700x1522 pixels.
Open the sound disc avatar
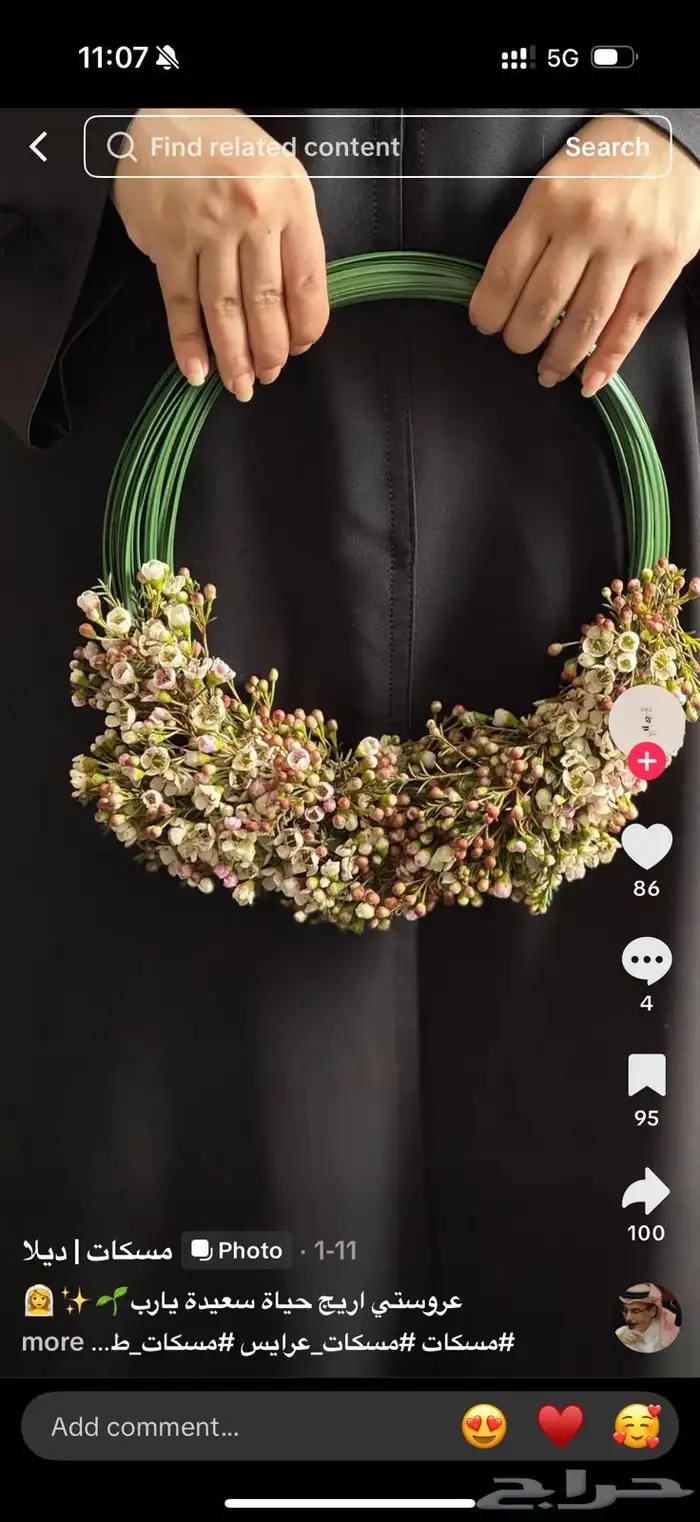pyautogui.click(x=647, y=1317)
